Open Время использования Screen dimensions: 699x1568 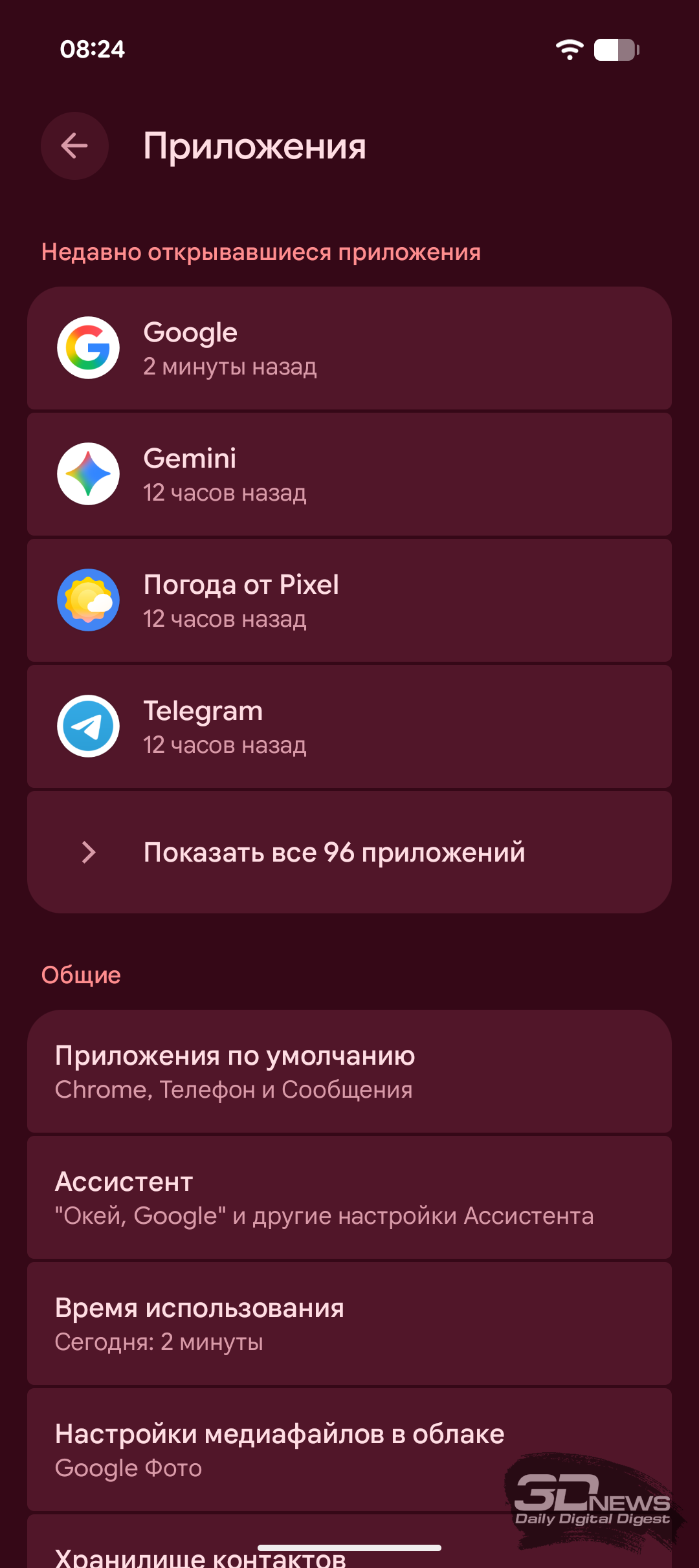click(349, 1323)
